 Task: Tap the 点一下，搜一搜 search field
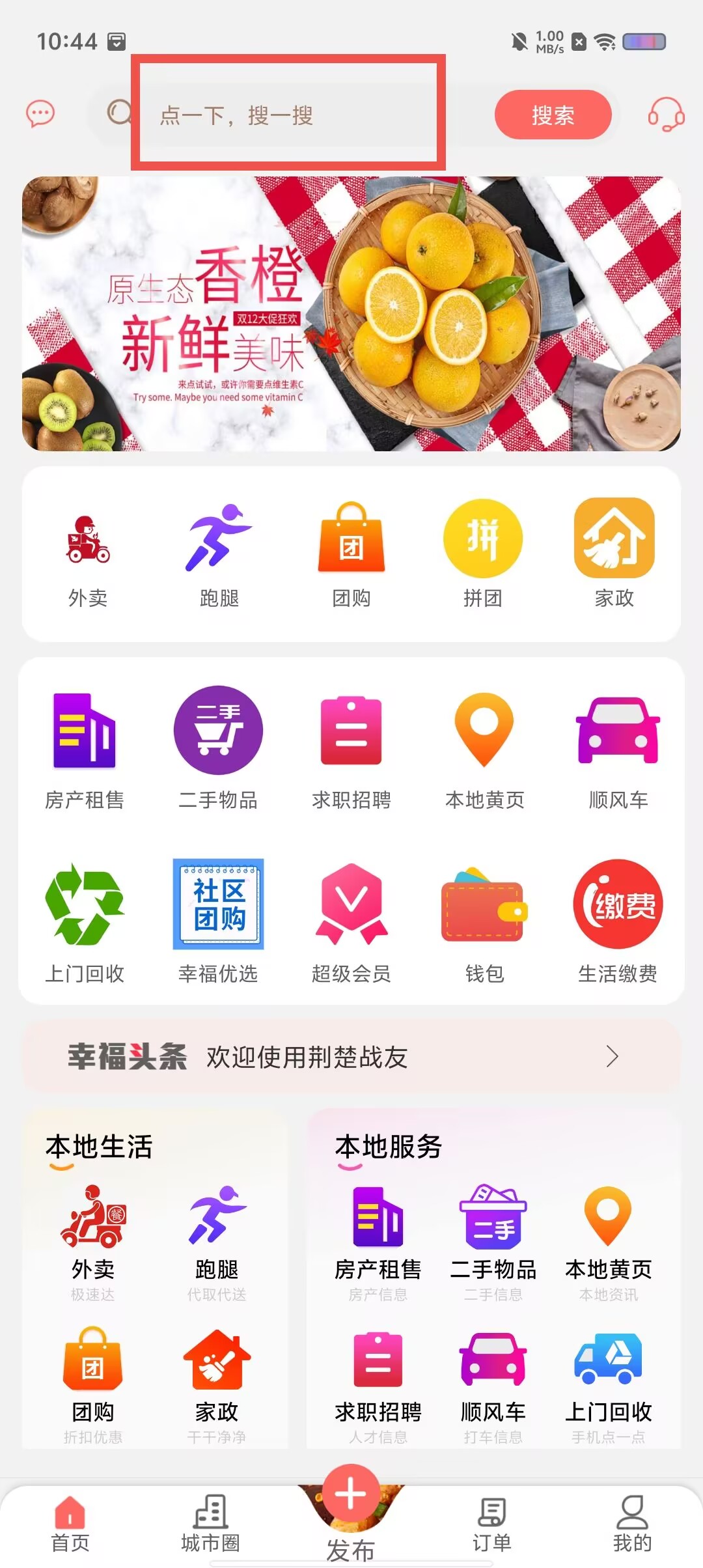[x=288, y=115]
